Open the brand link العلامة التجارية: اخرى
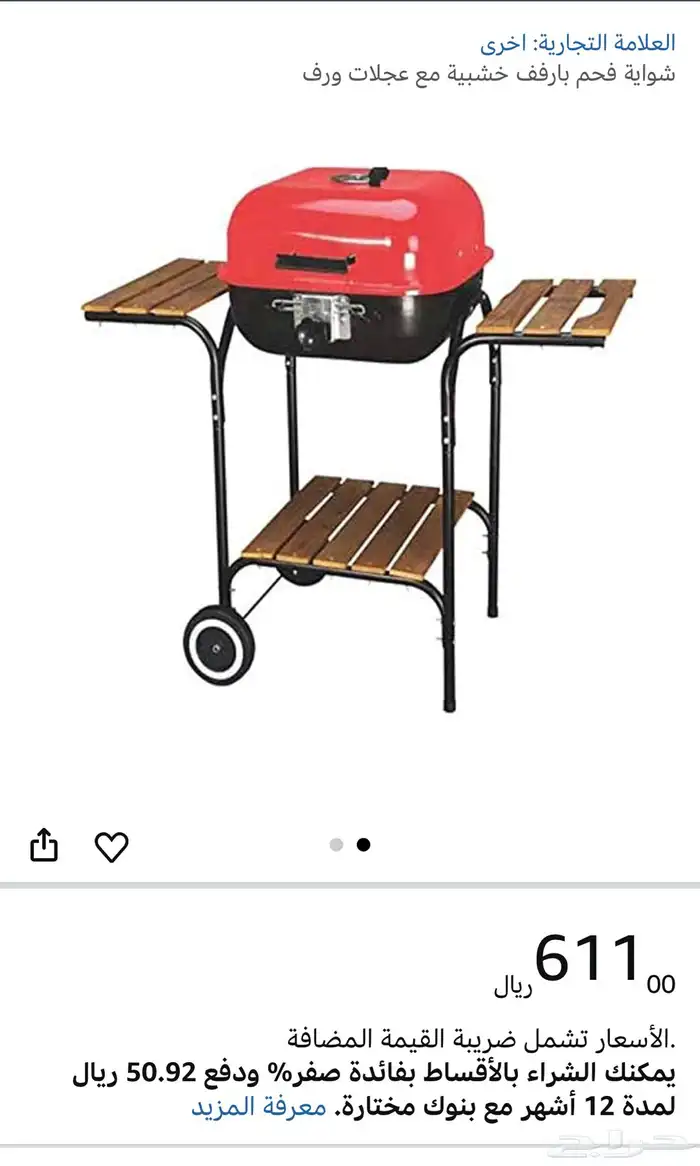 coord(577,43)
